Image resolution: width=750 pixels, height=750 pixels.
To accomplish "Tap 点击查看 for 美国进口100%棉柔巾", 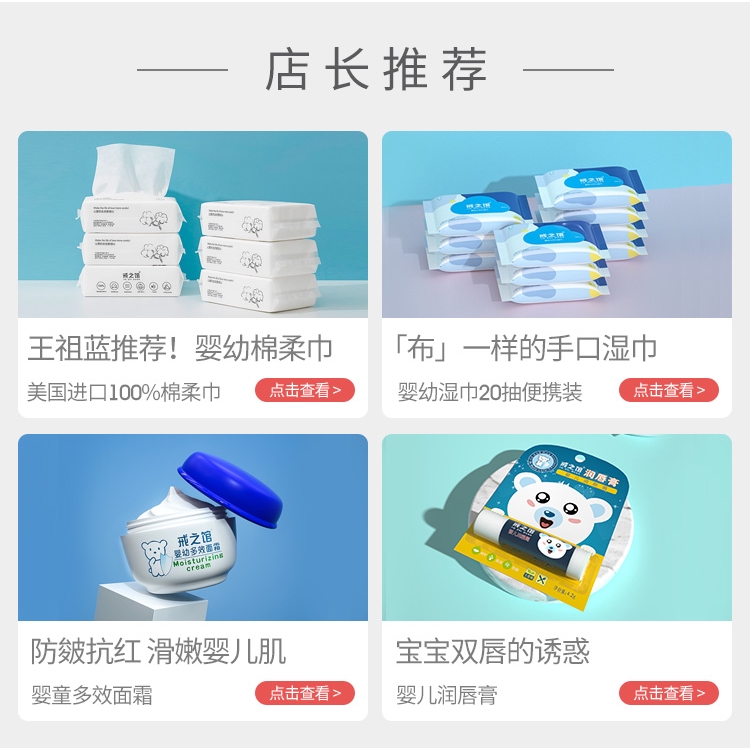I will pos(305,390).
